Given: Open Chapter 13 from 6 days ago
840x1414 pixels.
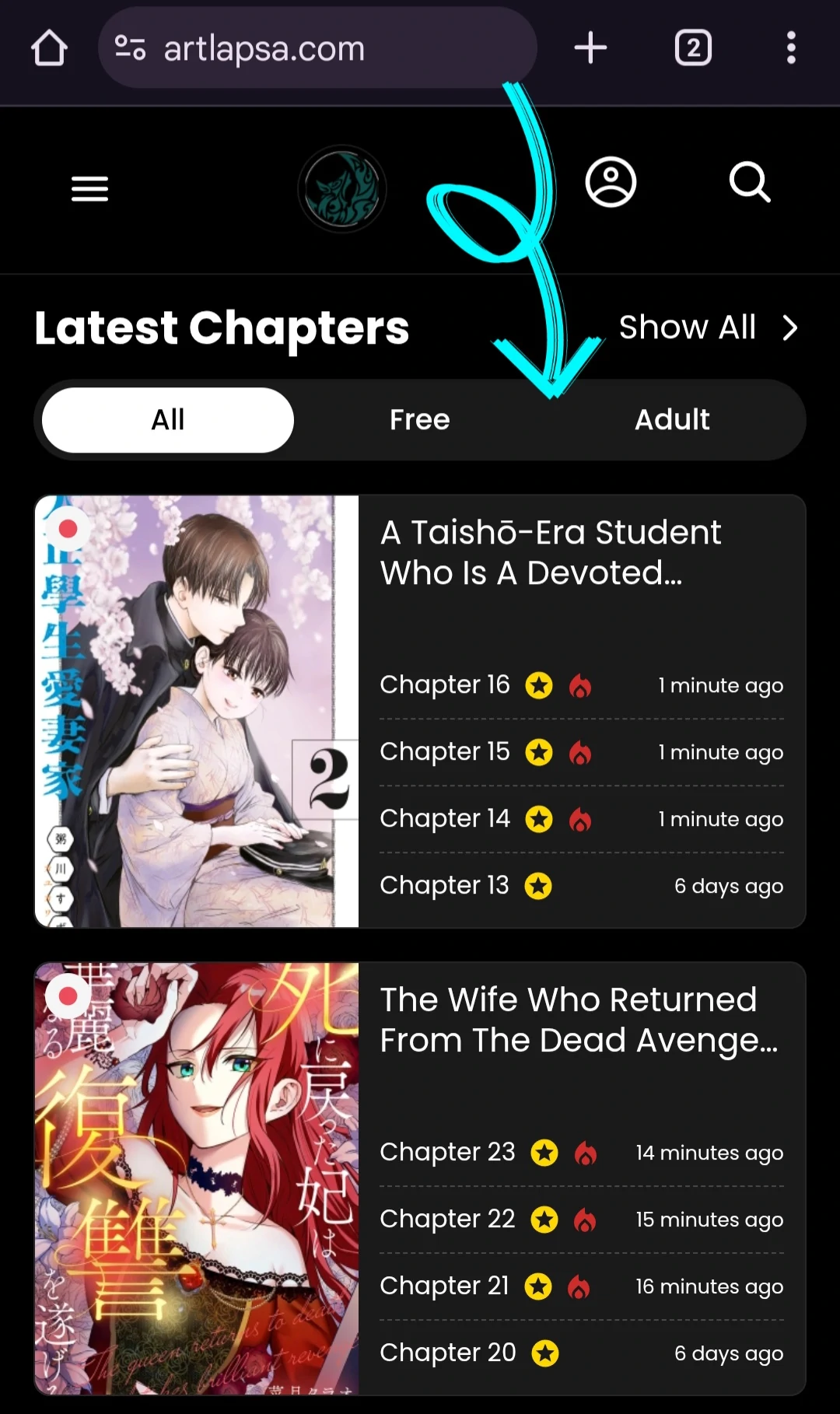Looking at the screenshot, I should [x=445, y=885].
